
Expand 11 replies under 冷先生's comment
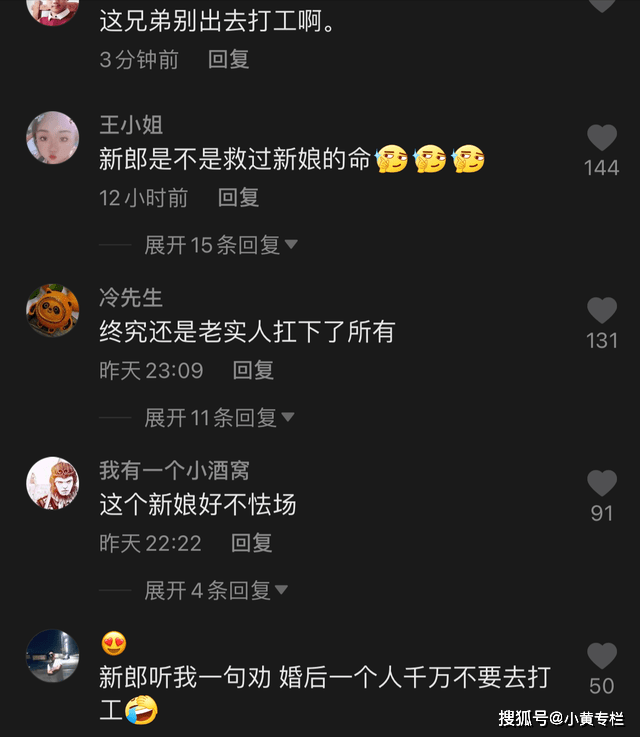[x=219, y=418]
